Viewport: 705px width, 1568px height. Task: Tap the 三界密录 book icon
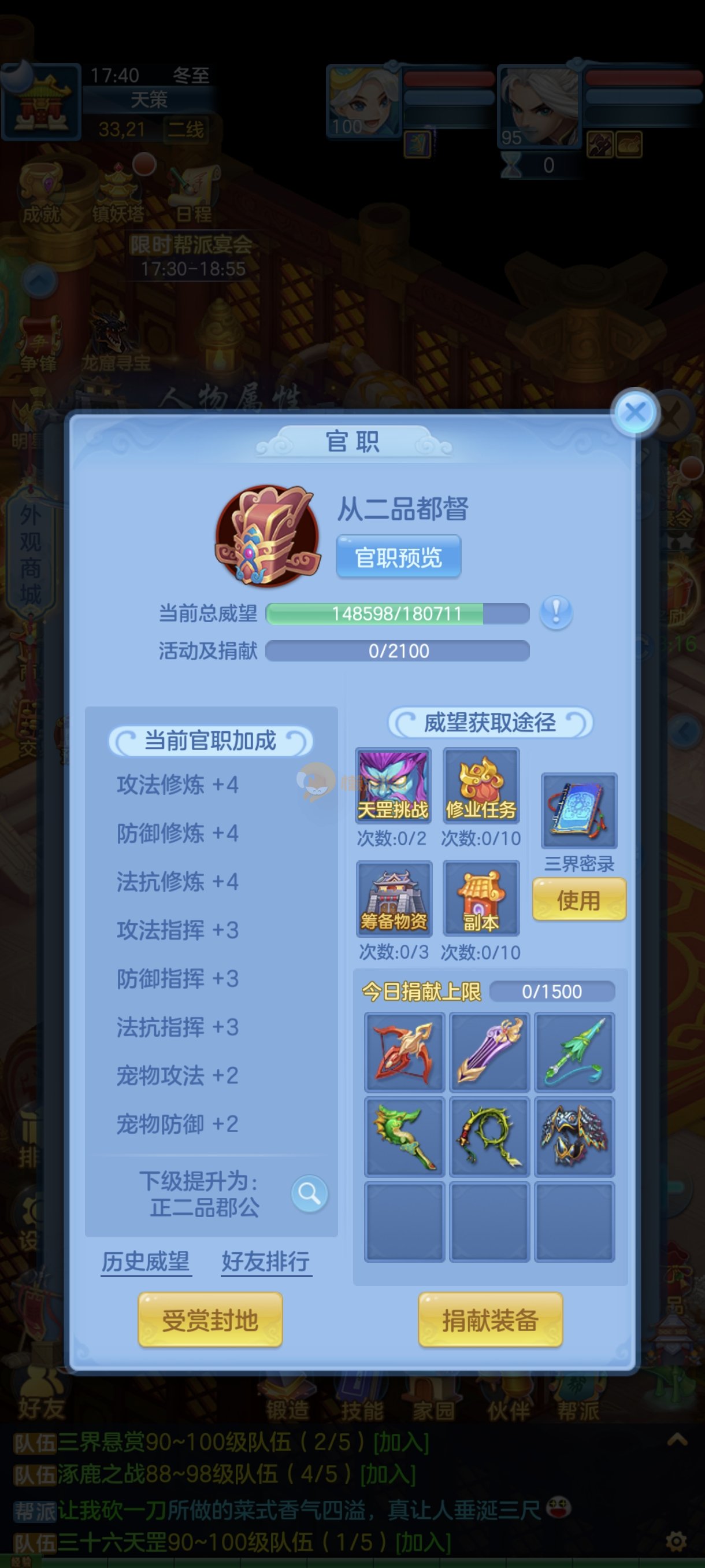click(579, 811)
